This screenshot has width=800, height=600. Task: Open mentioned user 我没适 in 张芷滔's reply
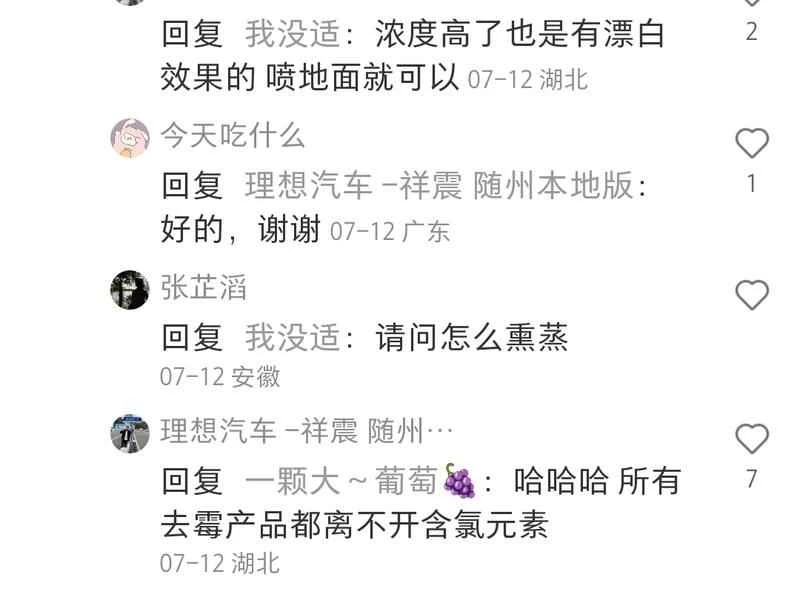293,338
